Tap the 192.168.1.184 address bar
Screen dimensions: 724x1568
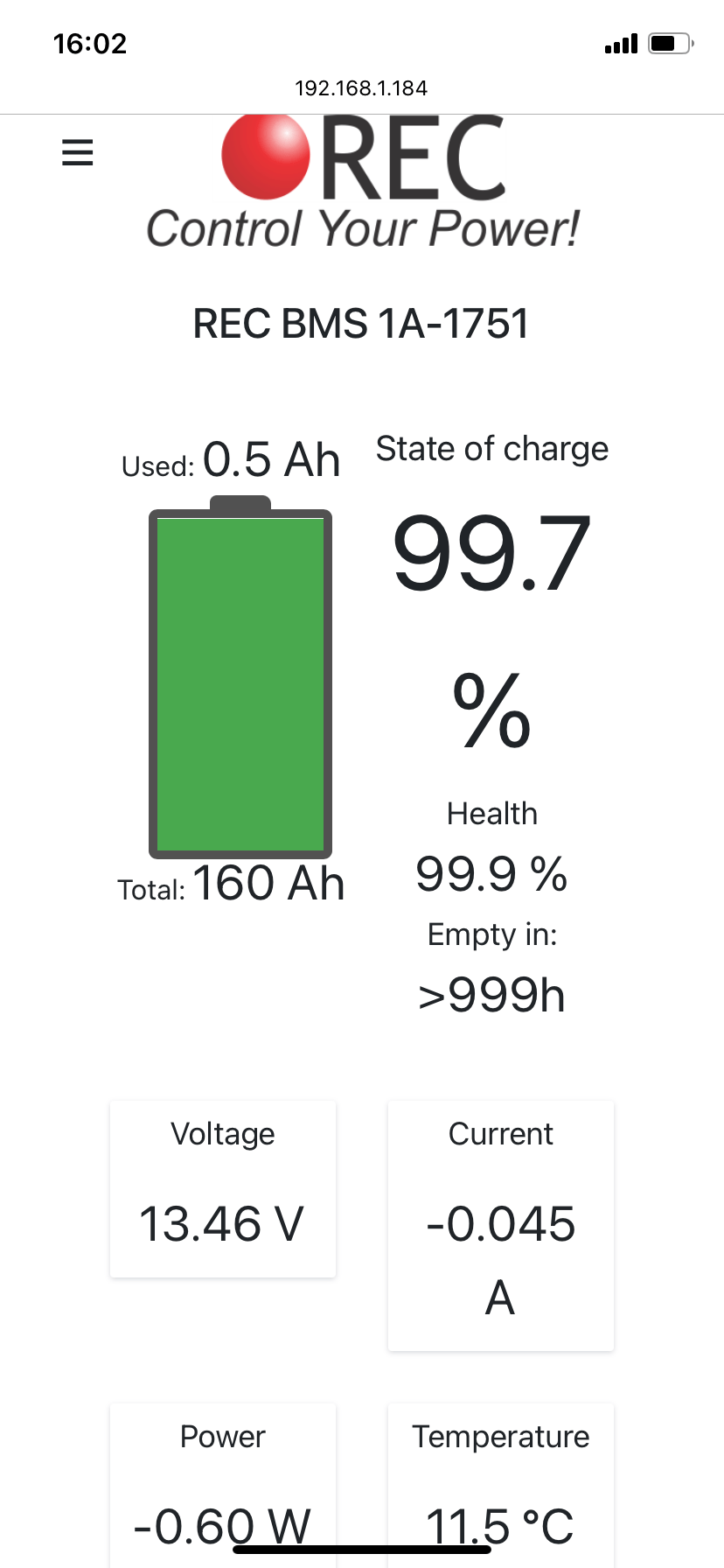point(361,88)
